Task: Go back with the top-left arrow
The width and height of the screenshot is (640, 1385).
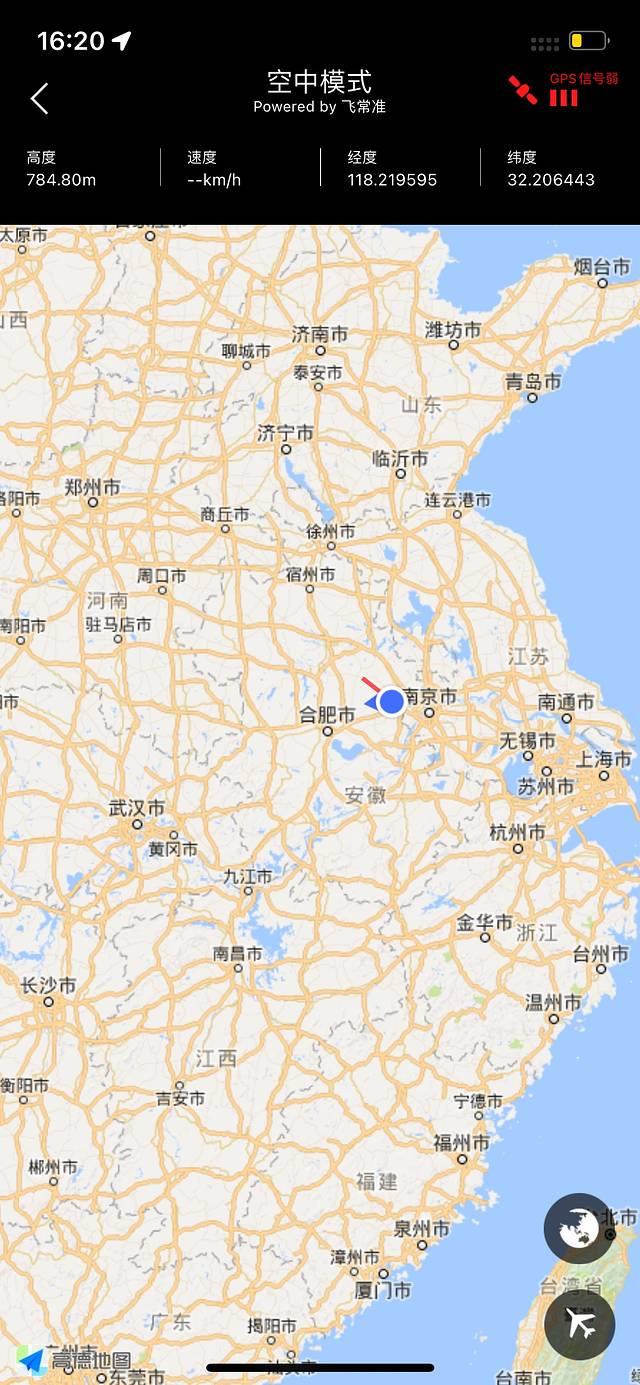Action: pos(40,98)
